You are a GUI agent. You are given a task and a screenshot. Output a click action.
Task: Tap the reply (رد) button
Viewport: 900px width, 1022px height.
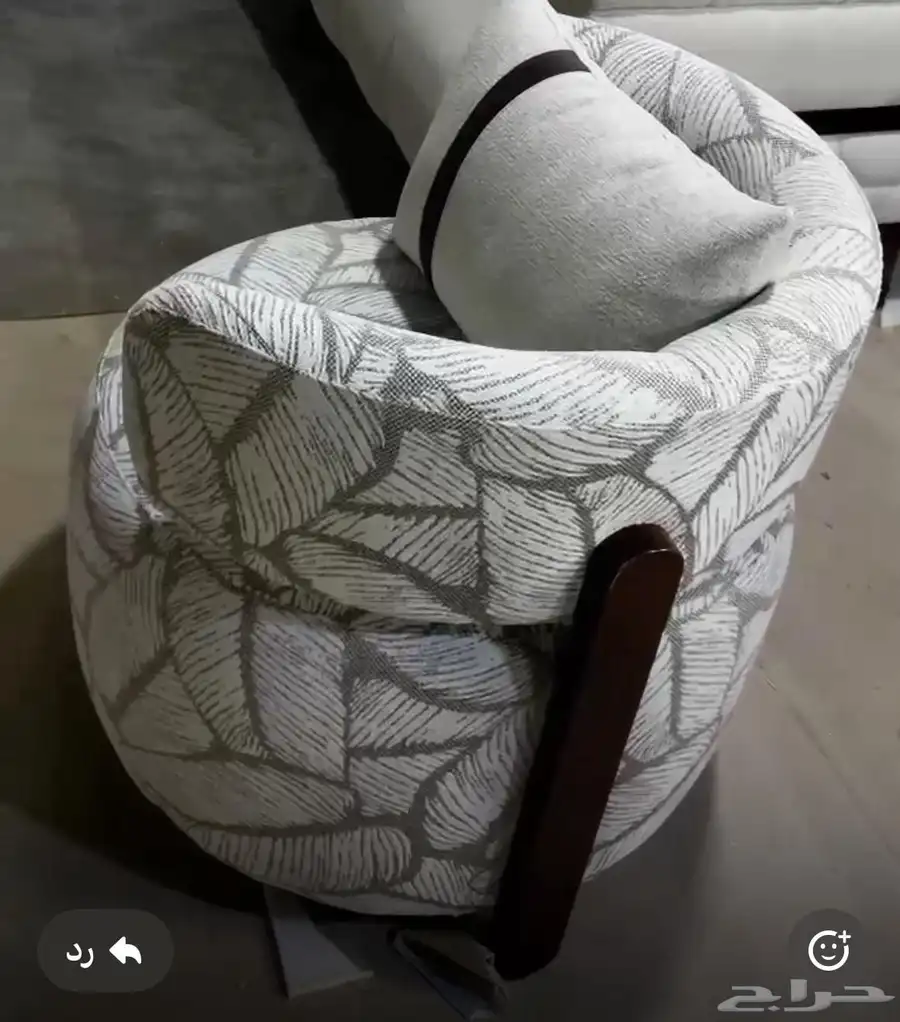tap(105, 951)
